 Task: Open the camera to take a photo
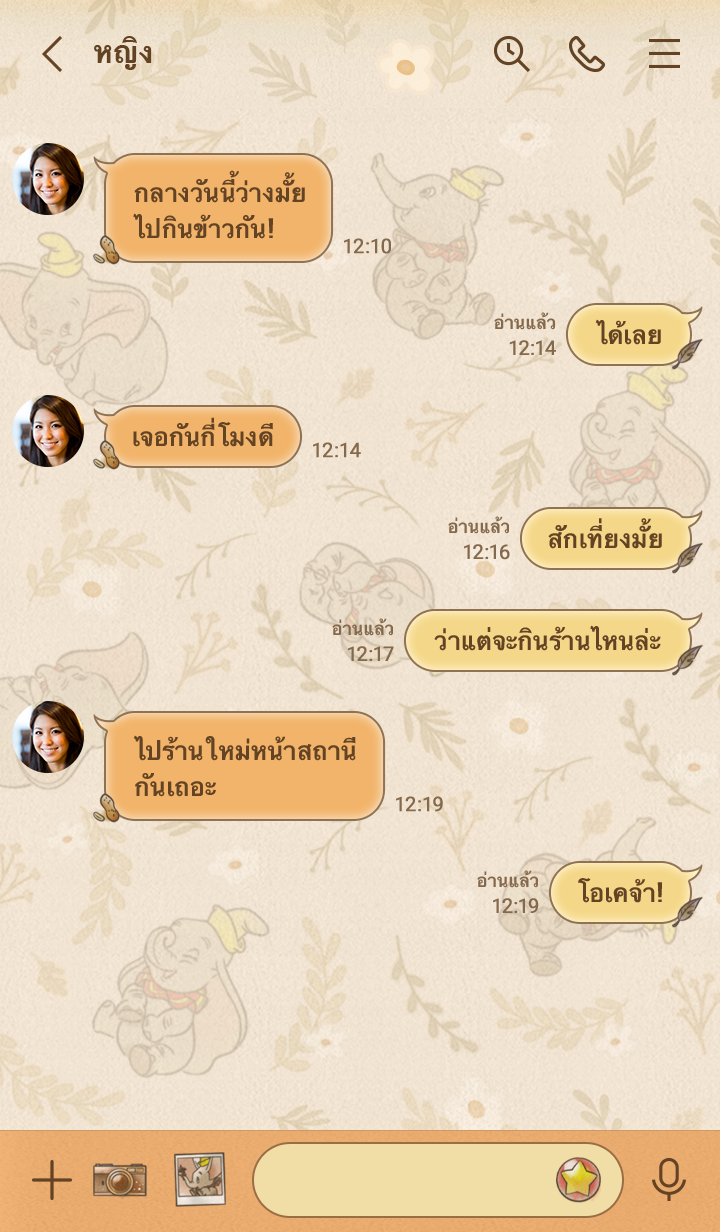click(x=120, y=1180)
